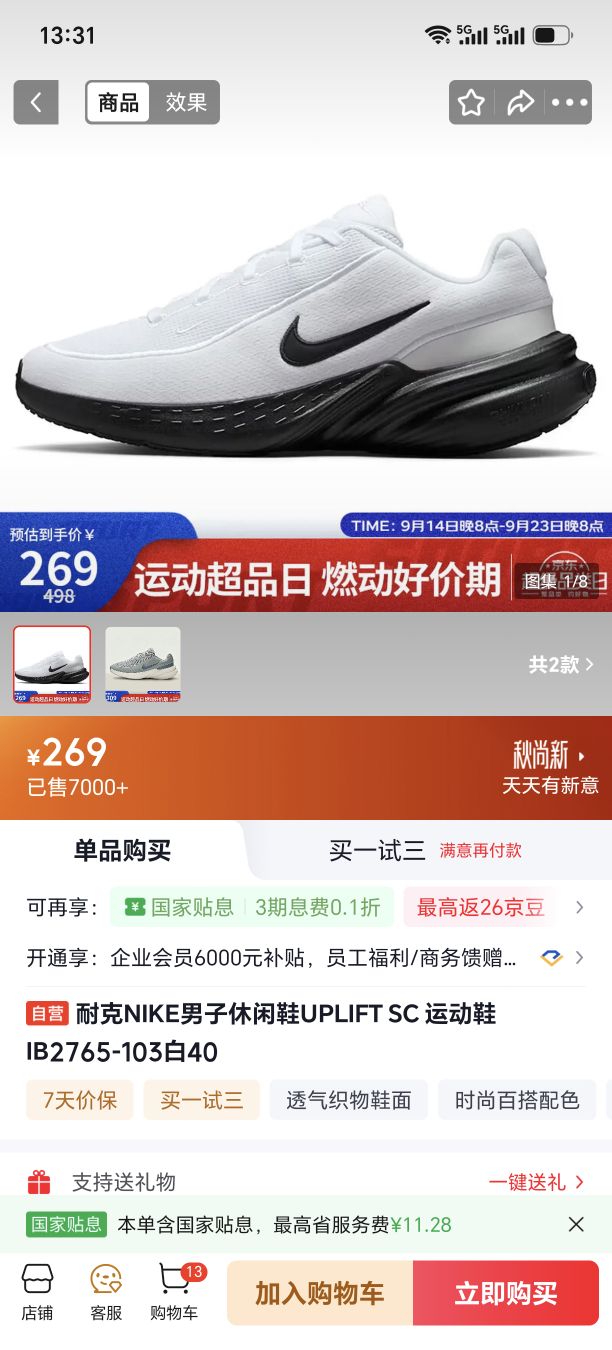Share this product

520,102
